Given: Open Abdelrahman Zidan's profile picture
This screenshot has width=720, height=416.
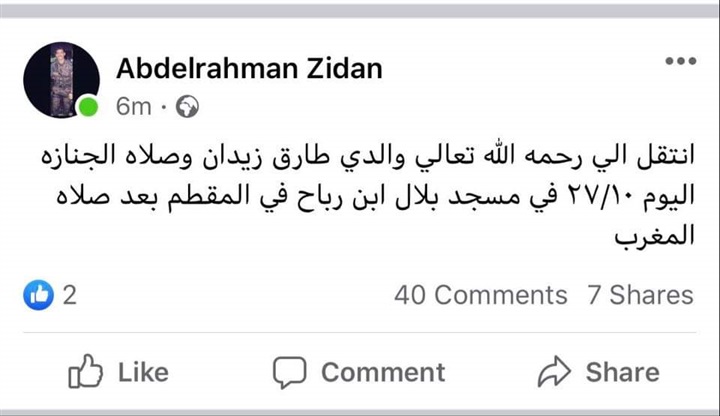Looking at the screenshot, I should tap(62, 80).
